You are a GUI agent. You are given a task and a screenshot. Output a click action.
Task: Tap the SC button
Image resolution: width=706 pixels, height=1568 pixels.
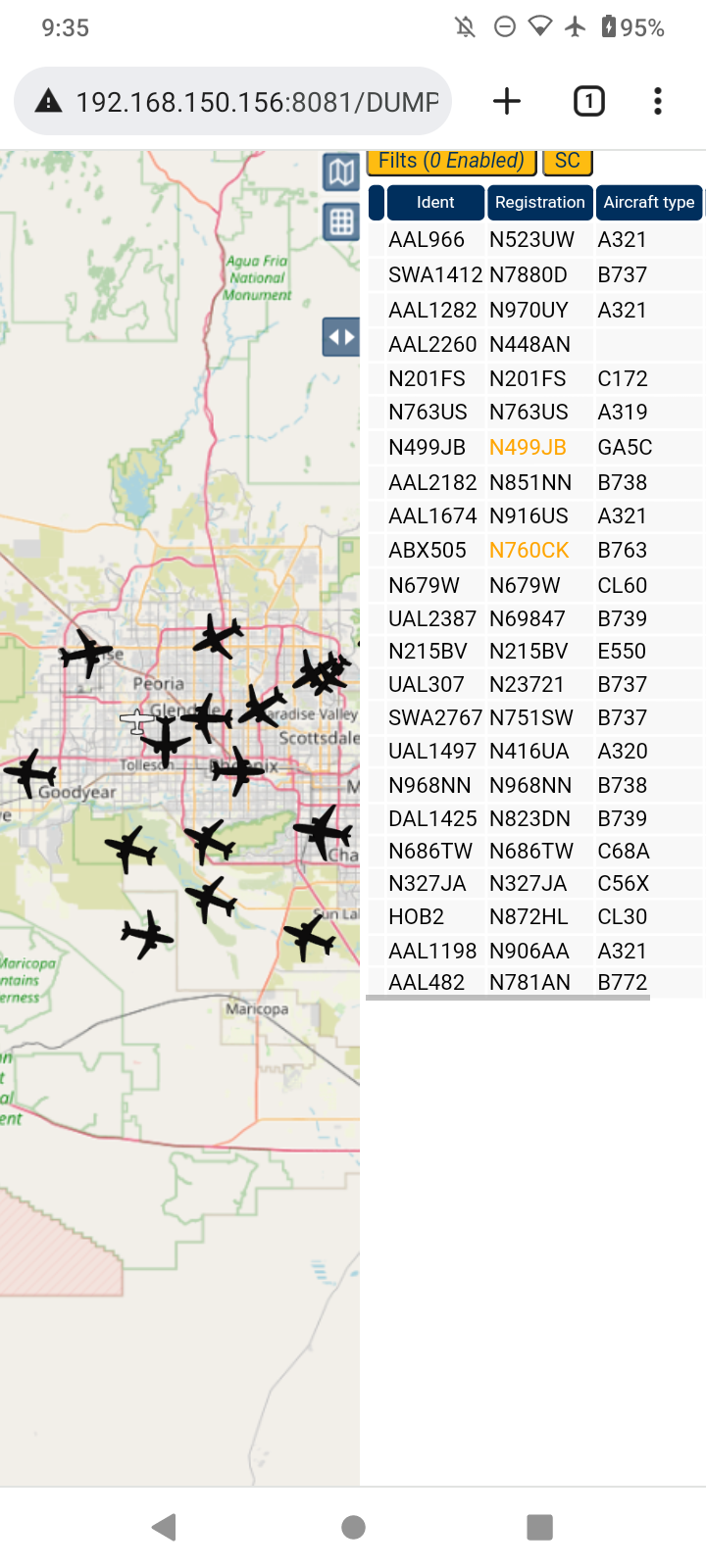(568, 162)
